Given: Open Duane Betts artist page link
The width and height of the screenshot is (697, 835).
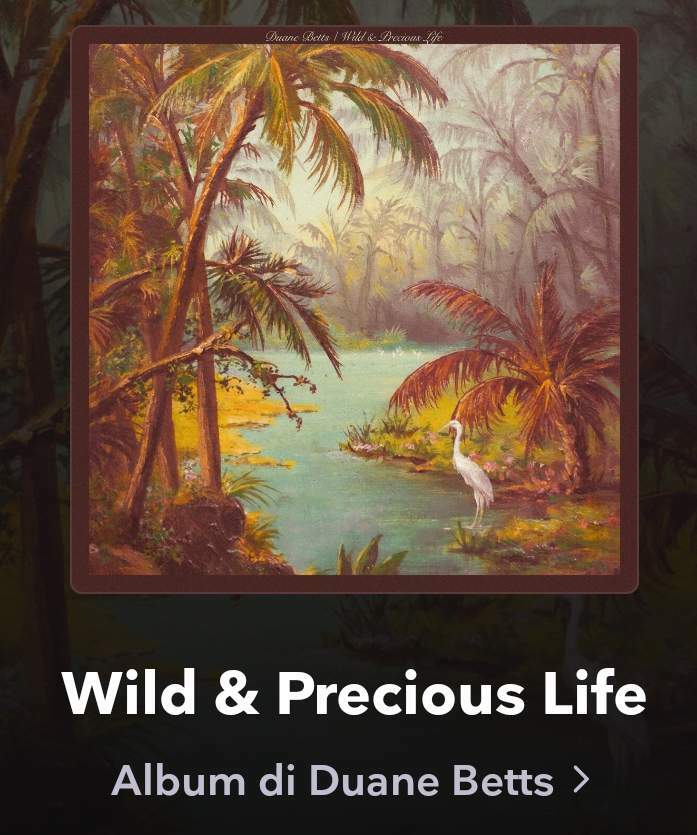Looking at the screenshot, I should (x=349, y=780).
